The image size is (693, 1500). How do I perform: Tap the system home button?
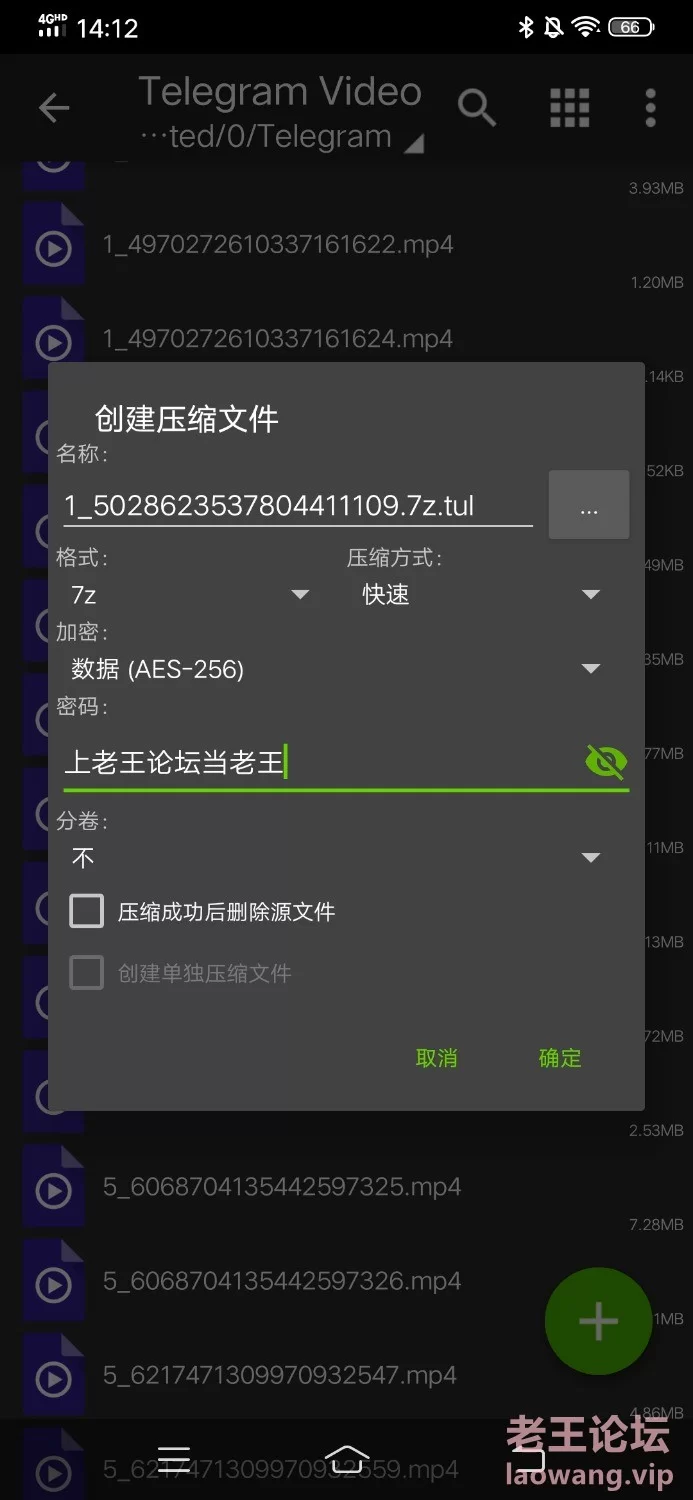point(346,1458)
